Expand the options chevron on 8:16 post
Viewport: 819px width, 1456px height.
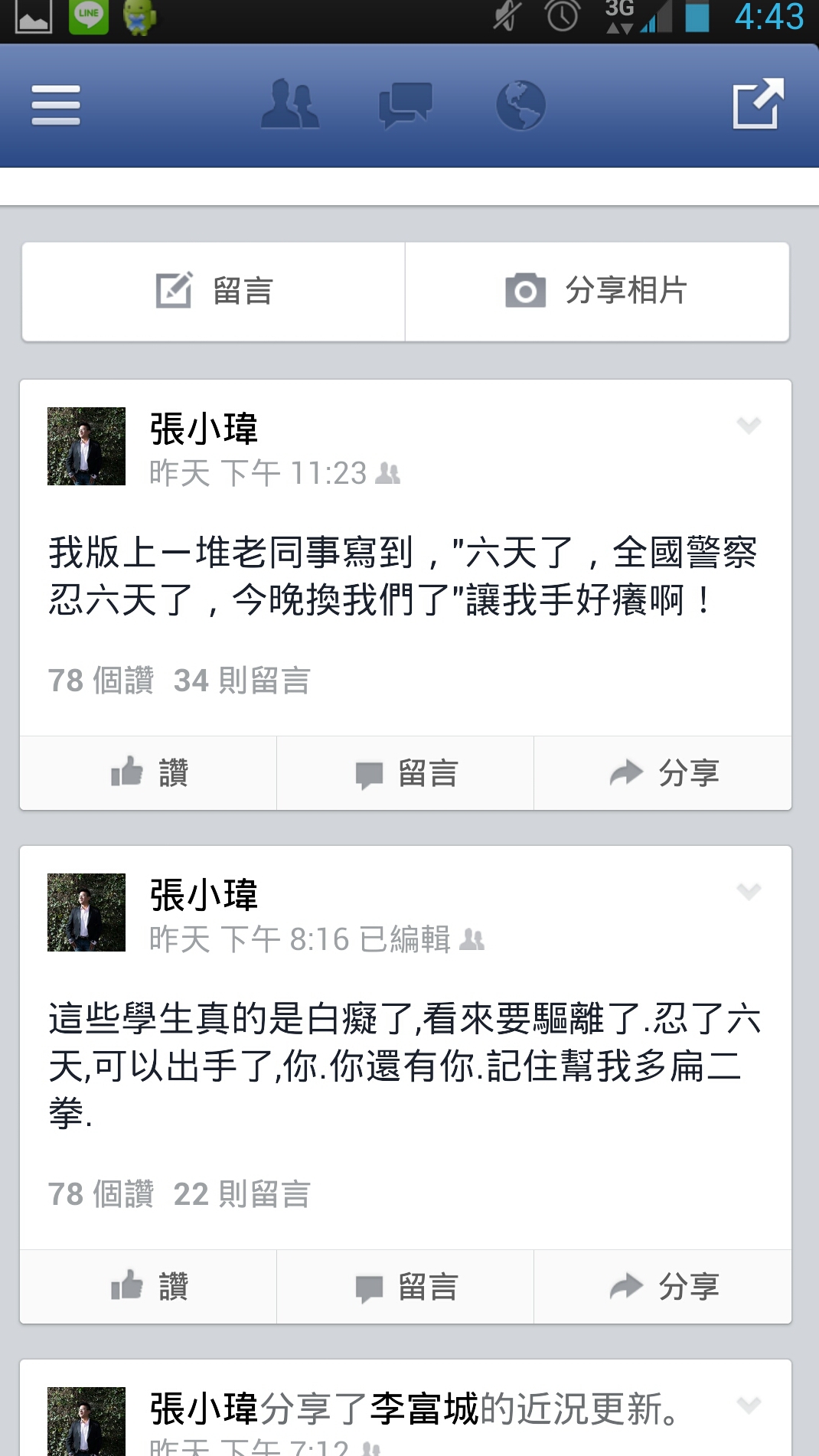(749, 891)
